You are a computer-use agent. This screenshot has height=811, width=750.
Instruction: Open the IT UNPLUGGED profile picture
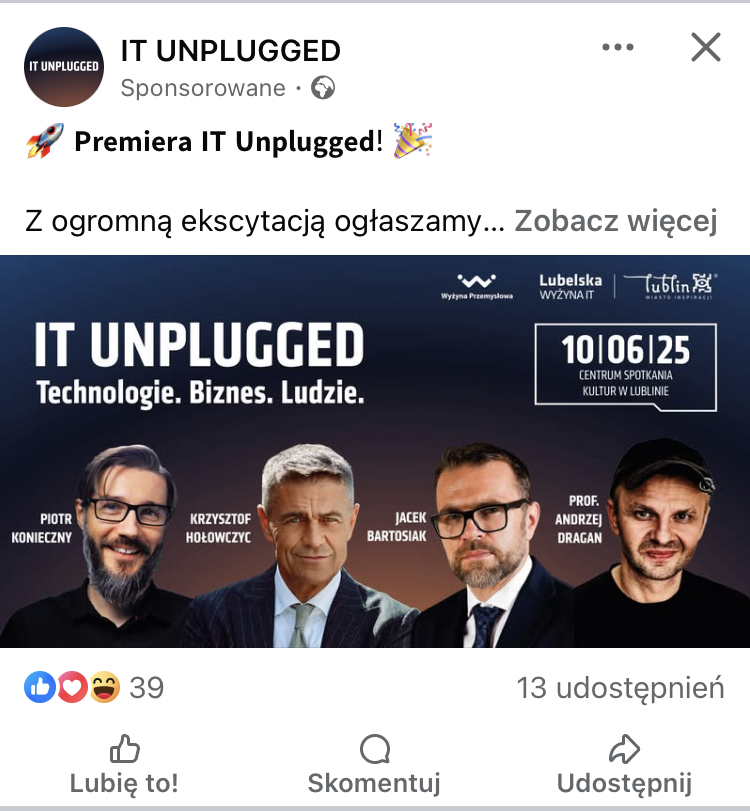[x=63, y=67]
